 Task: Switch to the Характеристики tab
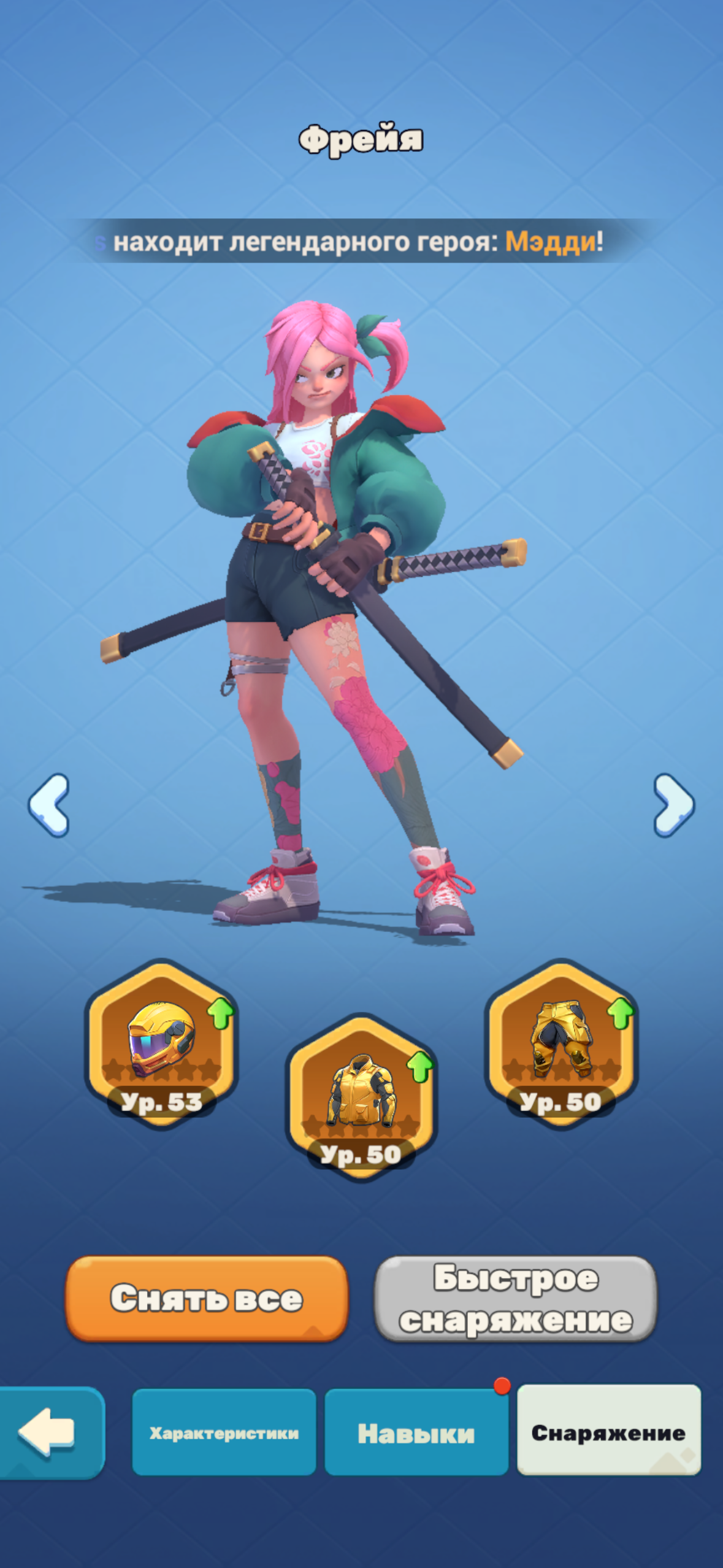pyautogui.click(x=224, y=1432)
